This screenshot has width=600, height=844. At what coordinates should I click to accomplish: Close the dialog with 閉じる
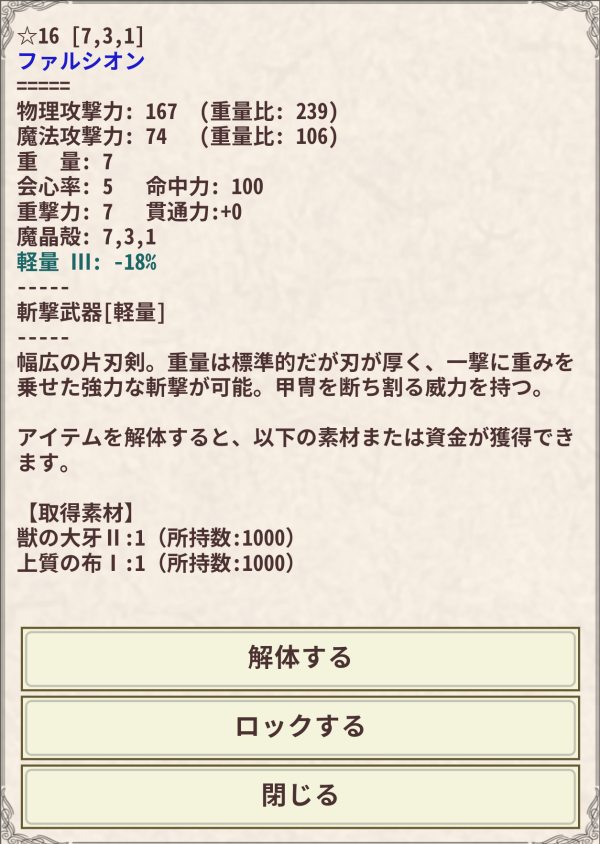(x=300, y=796)
